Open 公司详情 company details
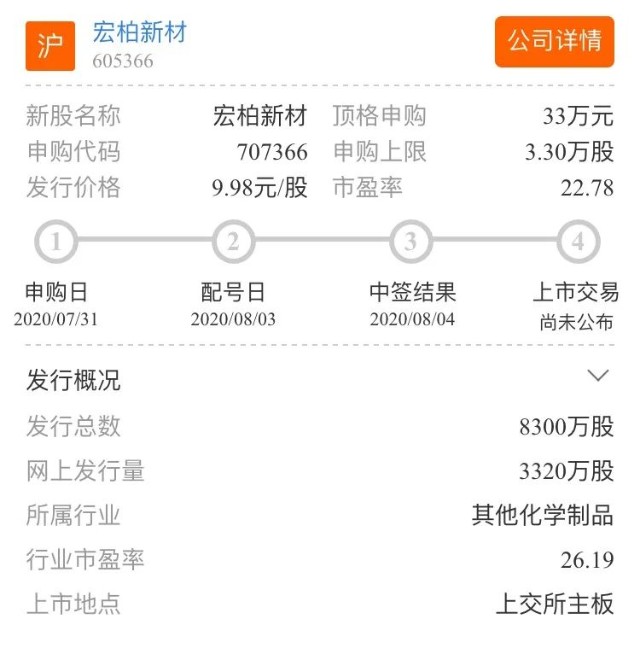Screen dimensions: 640x654 point(554,42)
